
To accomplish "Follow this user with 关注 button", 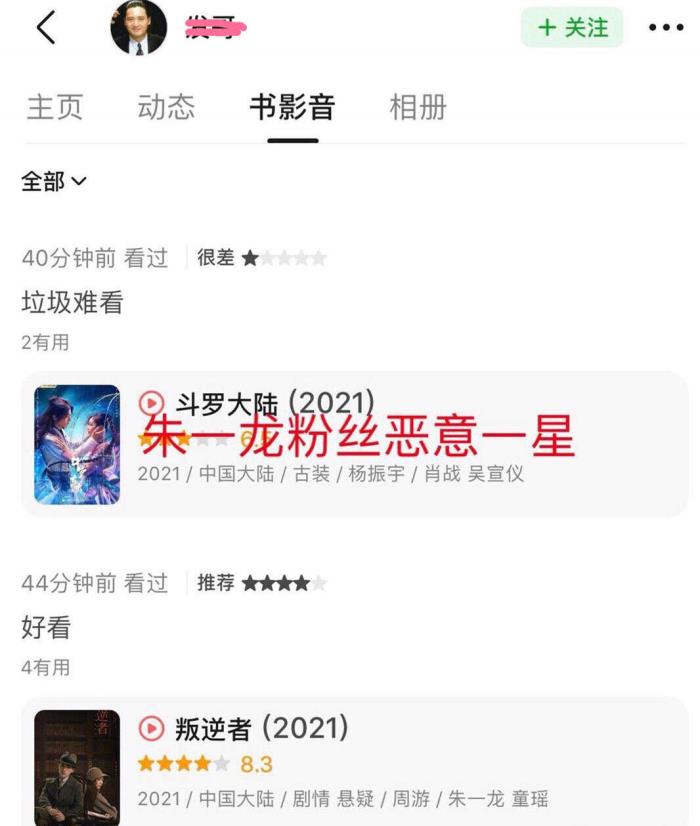I will pyautogui.click(x=572, y=28).
